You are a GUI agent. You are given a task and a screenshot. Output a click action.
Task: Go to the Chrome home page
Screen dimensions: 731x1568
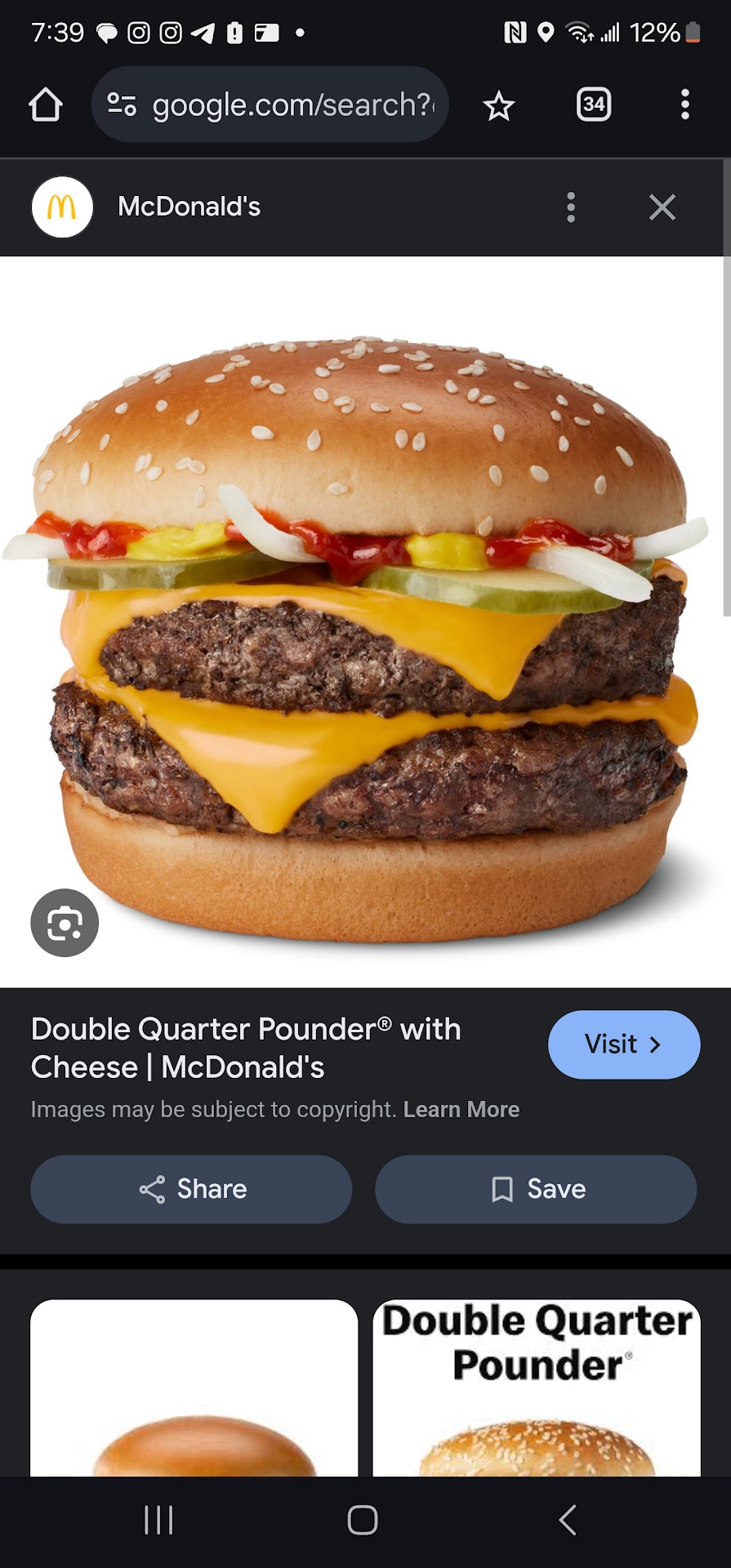[x=46, y=105]
